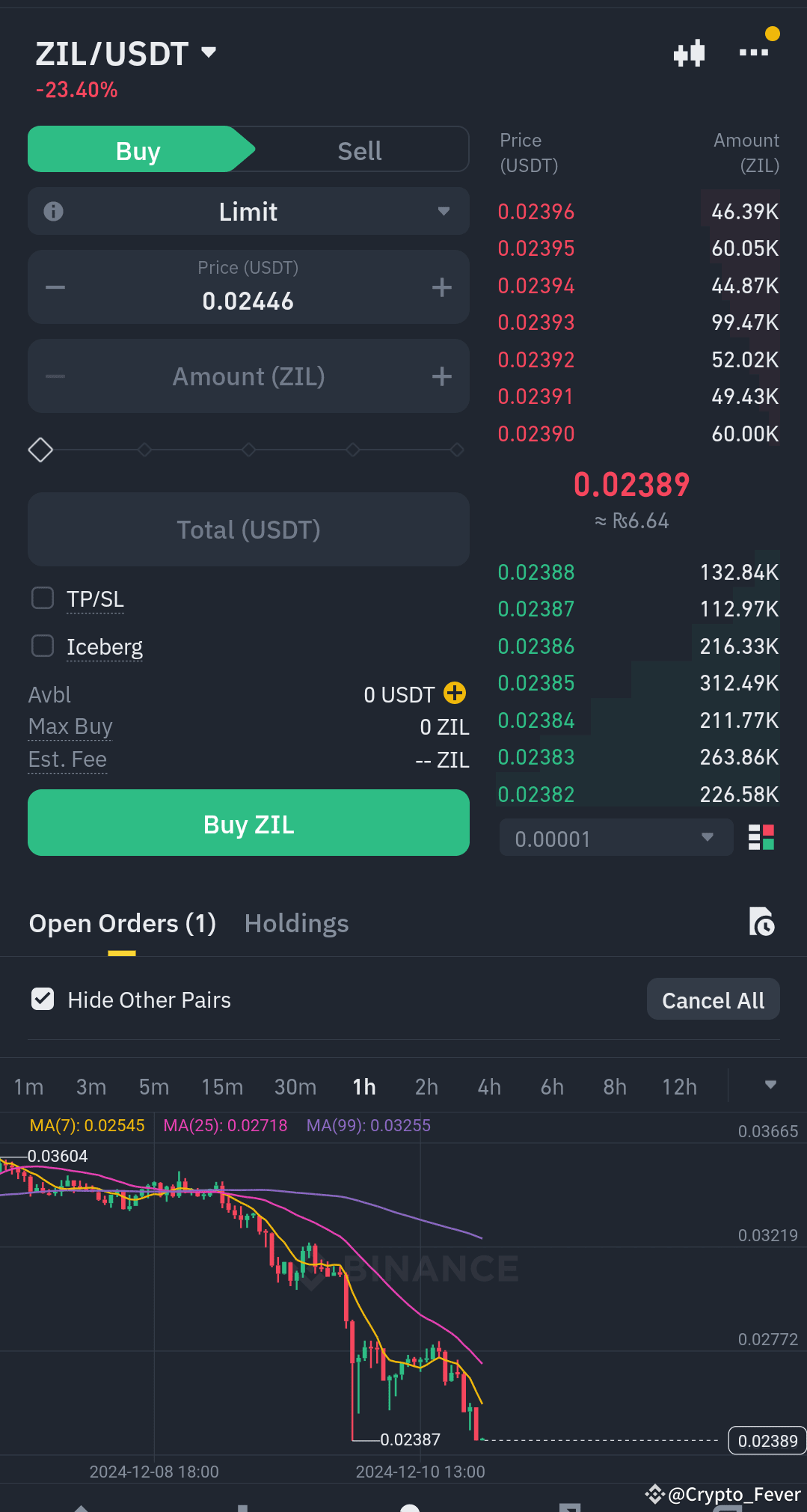The height and width of the screenshot is (1512, 807).
Task: Open the candlestick chart view icon
Action: pyautogui.click(x=688, y=52)
